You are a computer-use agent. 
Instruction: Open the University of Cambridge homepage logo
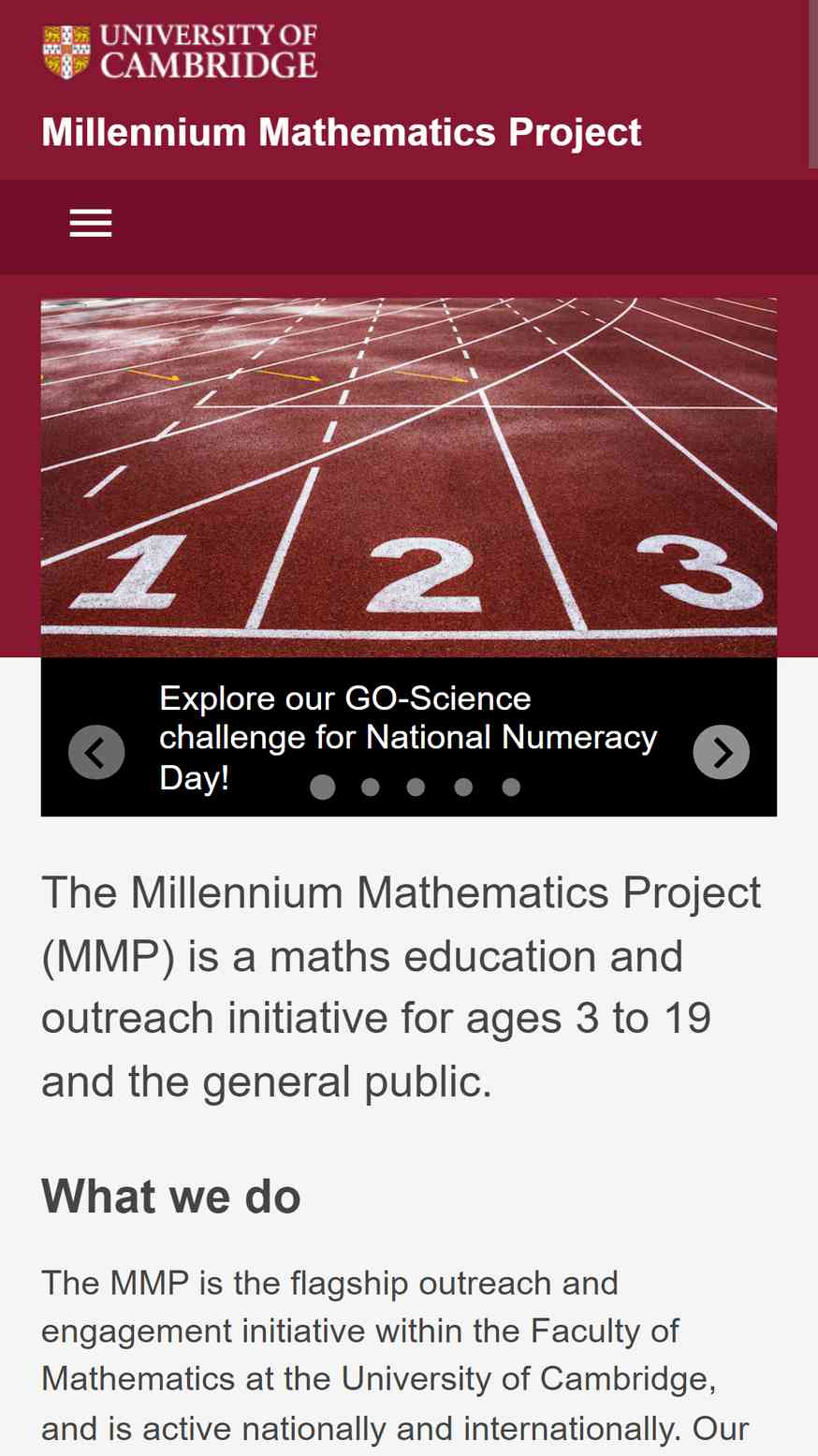tap(181, 51)
